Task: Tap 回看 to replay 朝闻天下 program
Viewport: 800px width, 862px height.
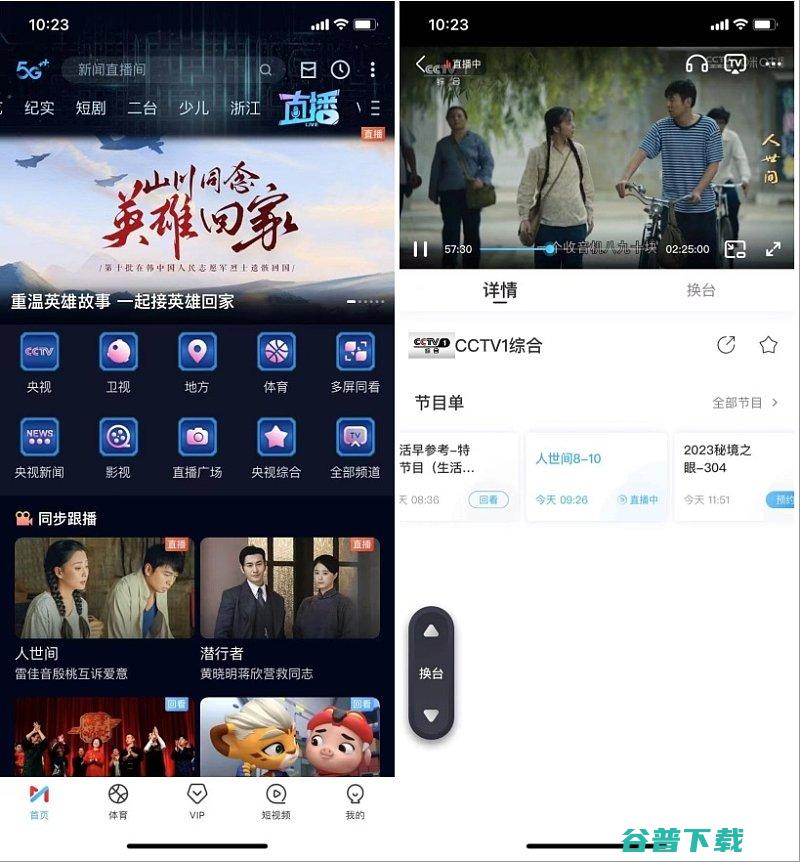Action: point(487,498)
